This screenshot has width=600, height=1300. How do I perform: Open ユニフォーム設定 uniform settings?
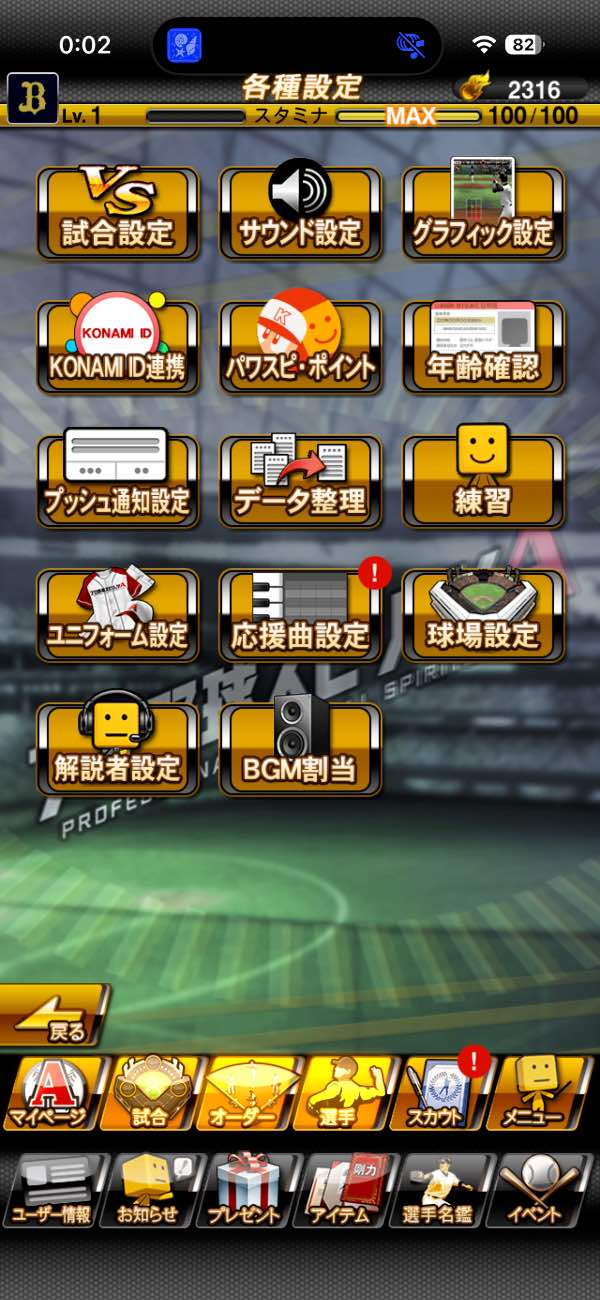click(x=118, y=614)
